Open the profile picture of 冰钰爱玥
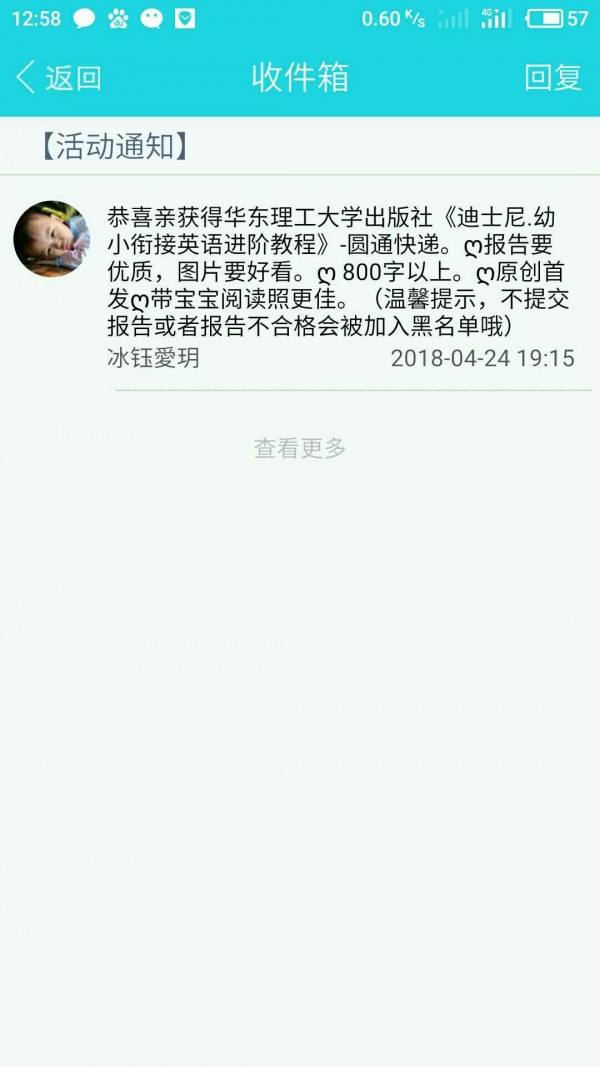This screenshot has width=600, height=1067. [51, 239]
